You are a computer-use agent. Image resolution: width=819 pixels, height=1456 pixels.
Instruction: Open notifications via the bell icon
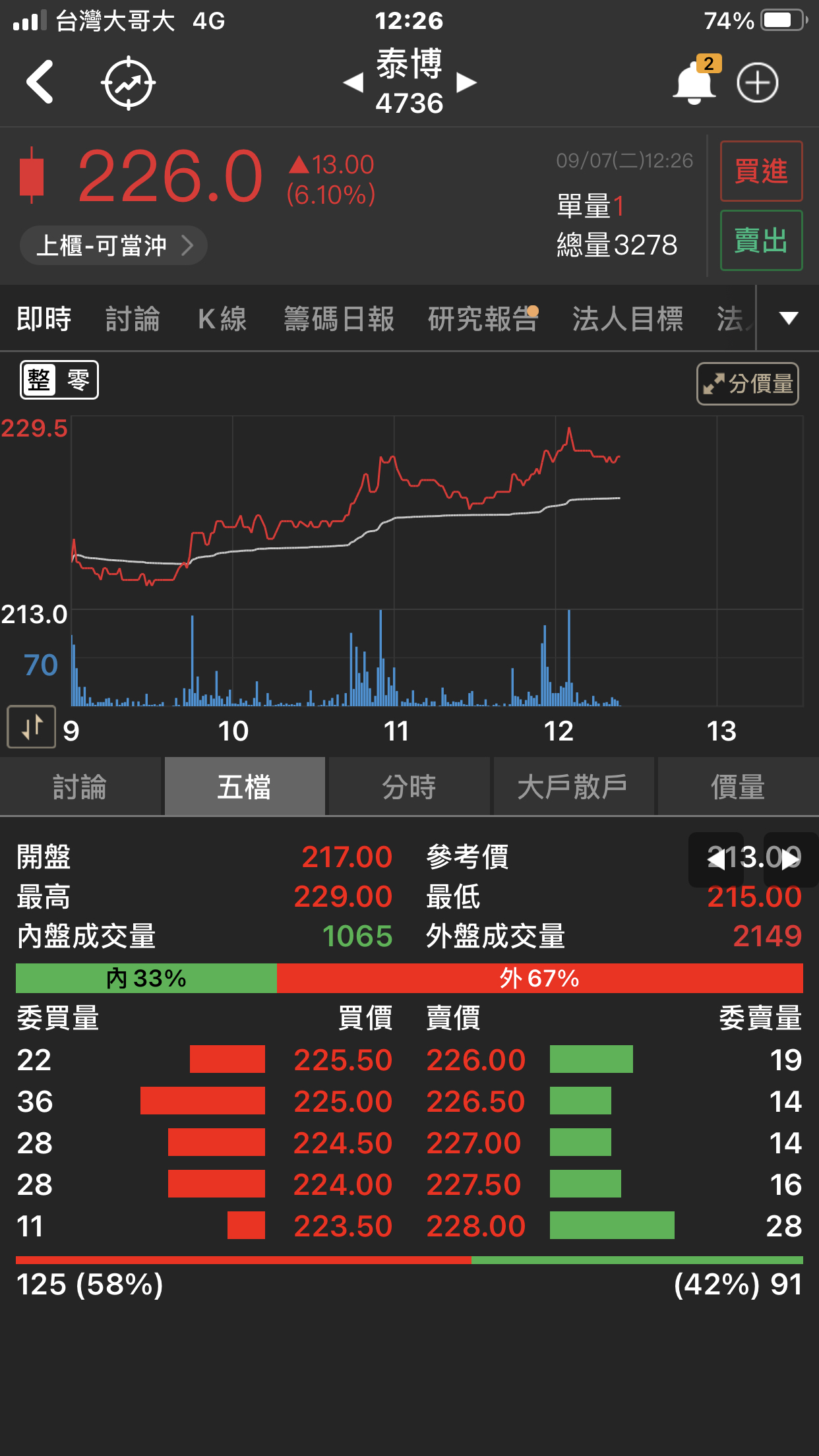click(691, 86)
